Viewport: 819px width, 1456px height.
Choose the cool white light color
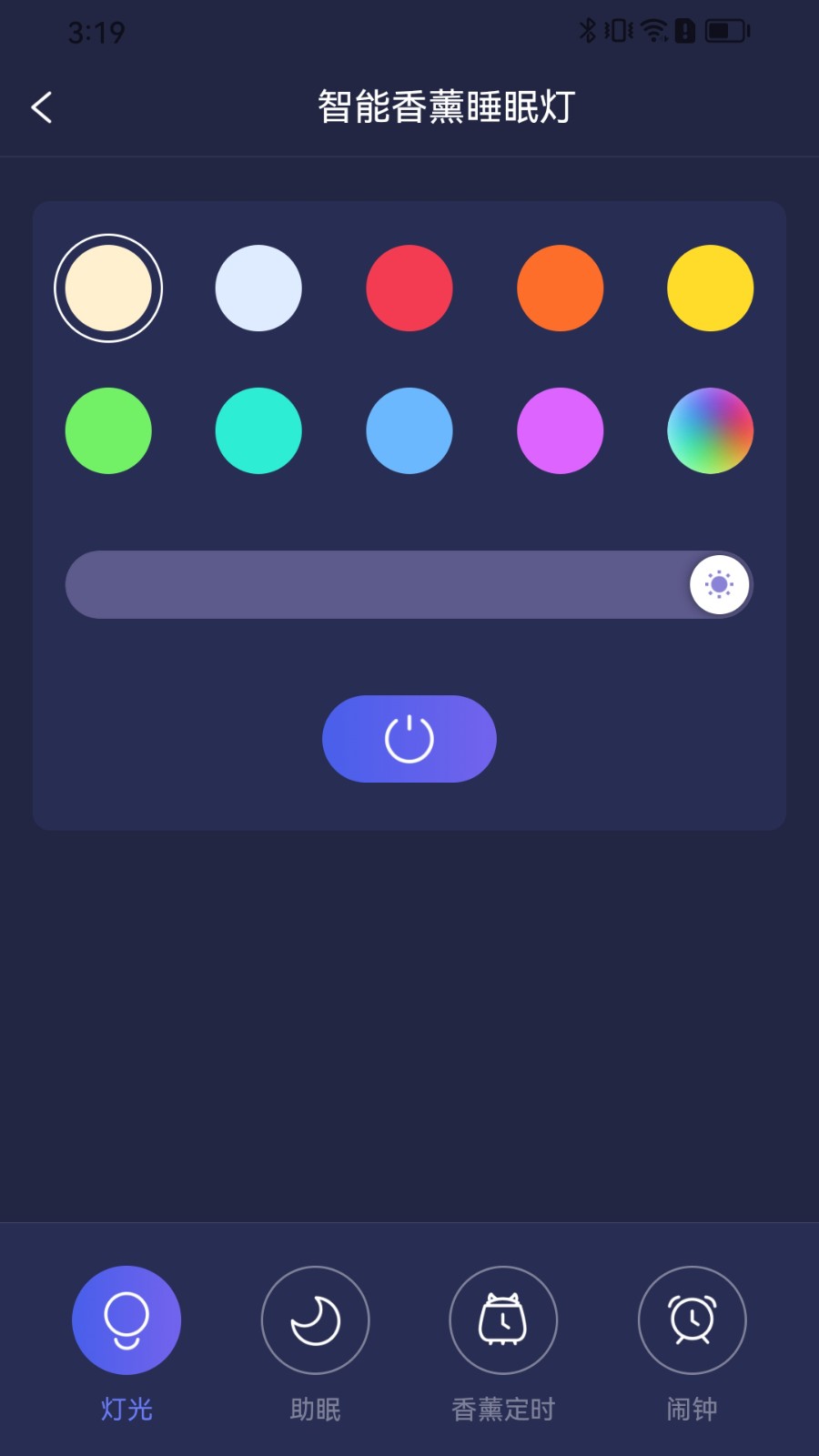click(258, 288)
